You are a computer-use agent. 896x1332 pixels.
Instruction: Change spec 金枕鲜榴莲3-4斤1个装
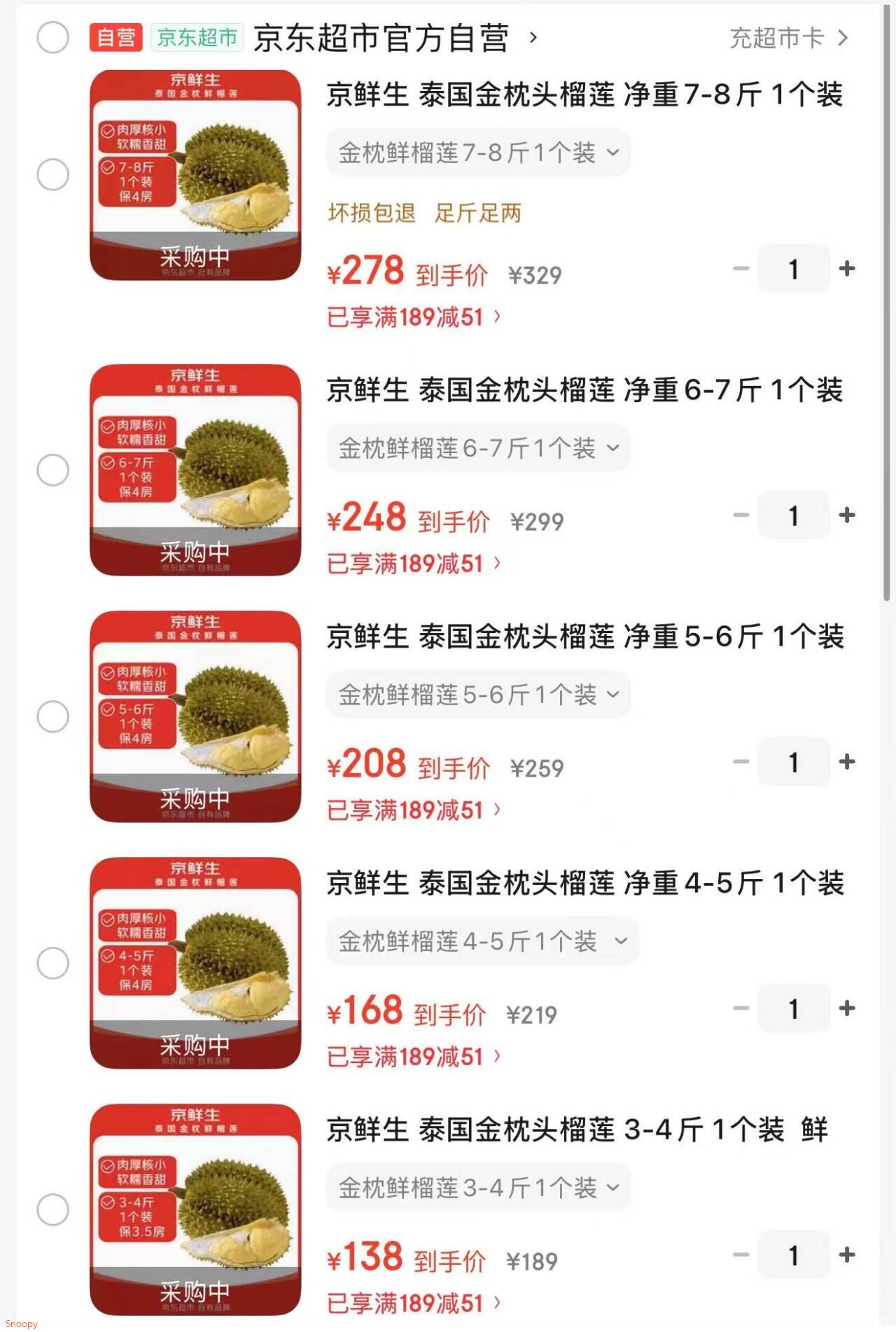pyautogui.click(x=478, y=1187)
